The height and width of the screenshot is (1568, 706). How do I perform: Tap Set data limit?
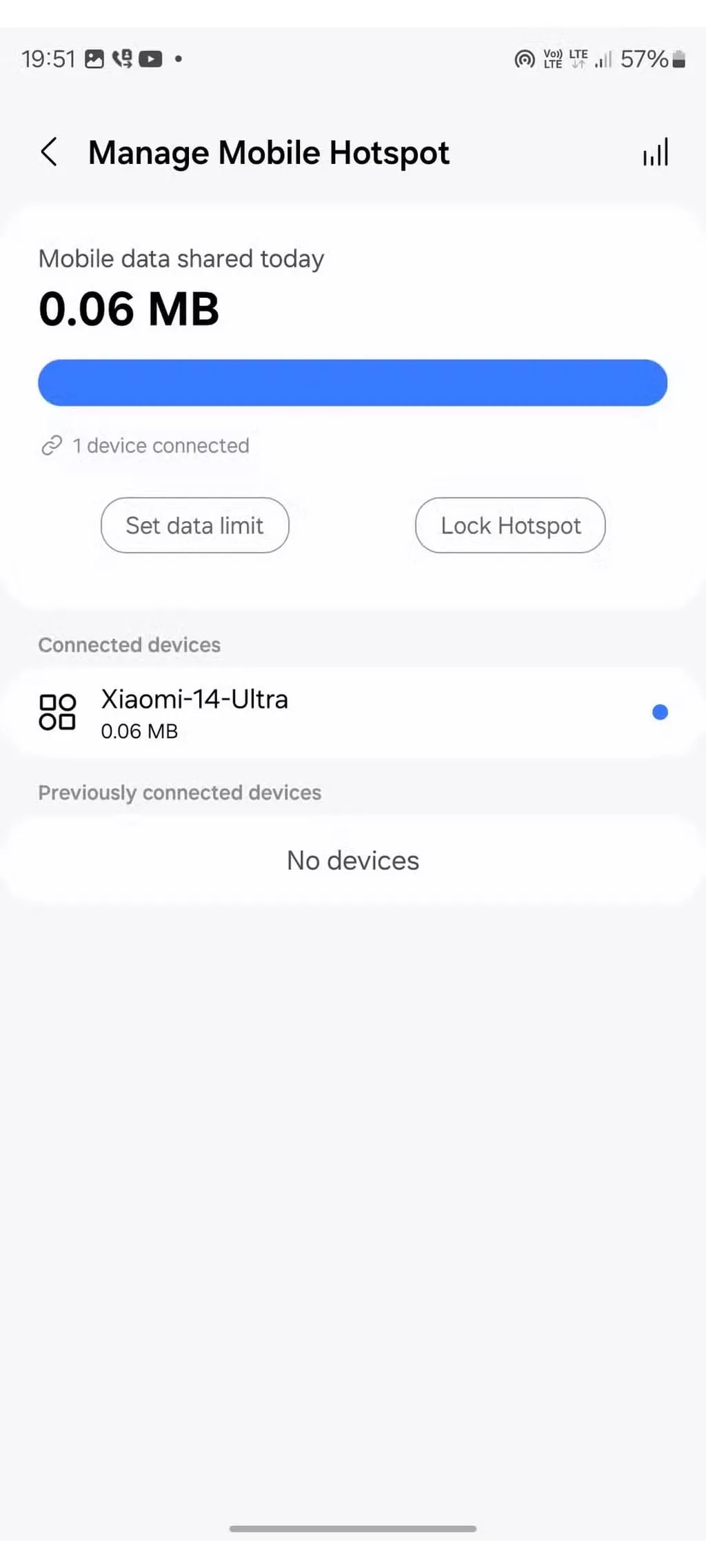194,525
